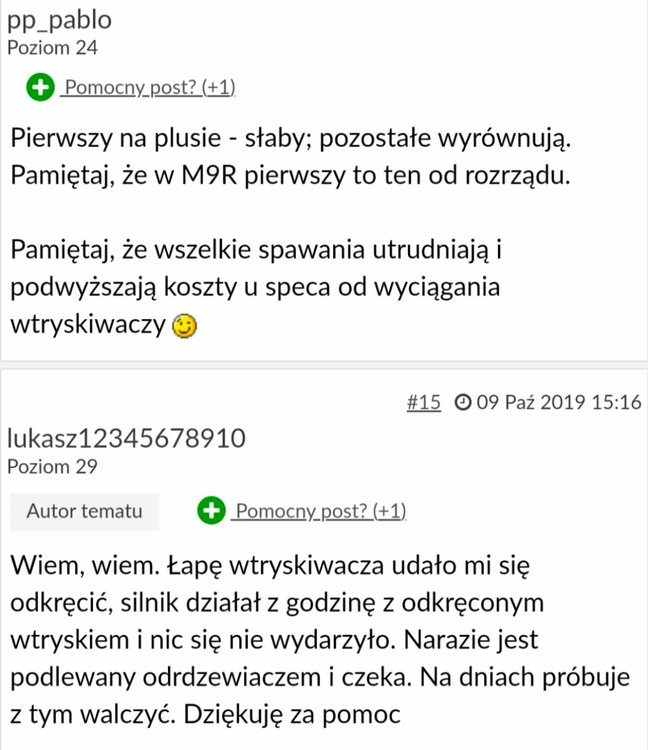The image size is (648, 750).
Task: Open lukasz12345678910's user profile
Action: click(125, 439)
